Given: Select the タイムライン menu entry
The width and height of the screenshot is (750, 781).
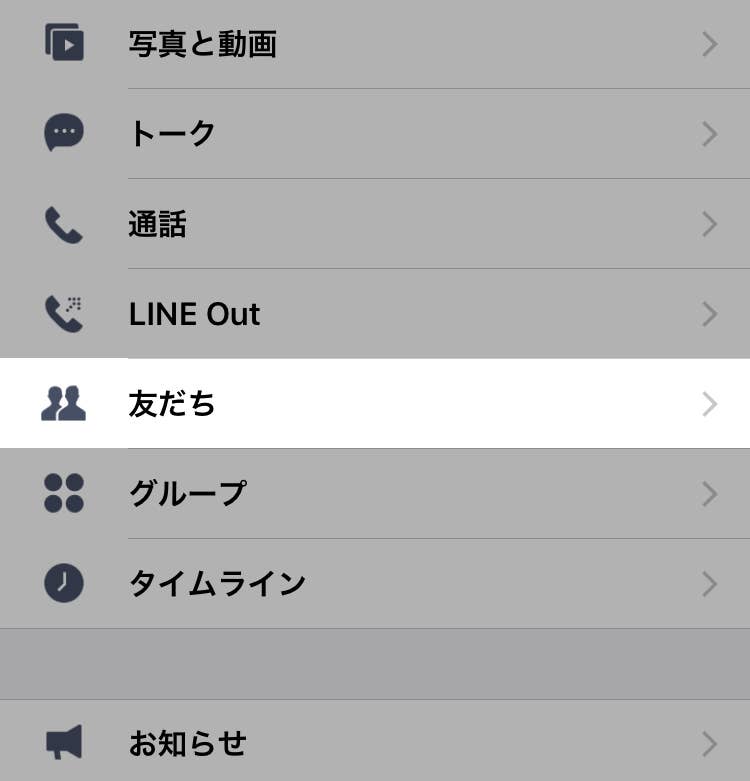Looking at the screenshot, I should [x=375, y=584].
